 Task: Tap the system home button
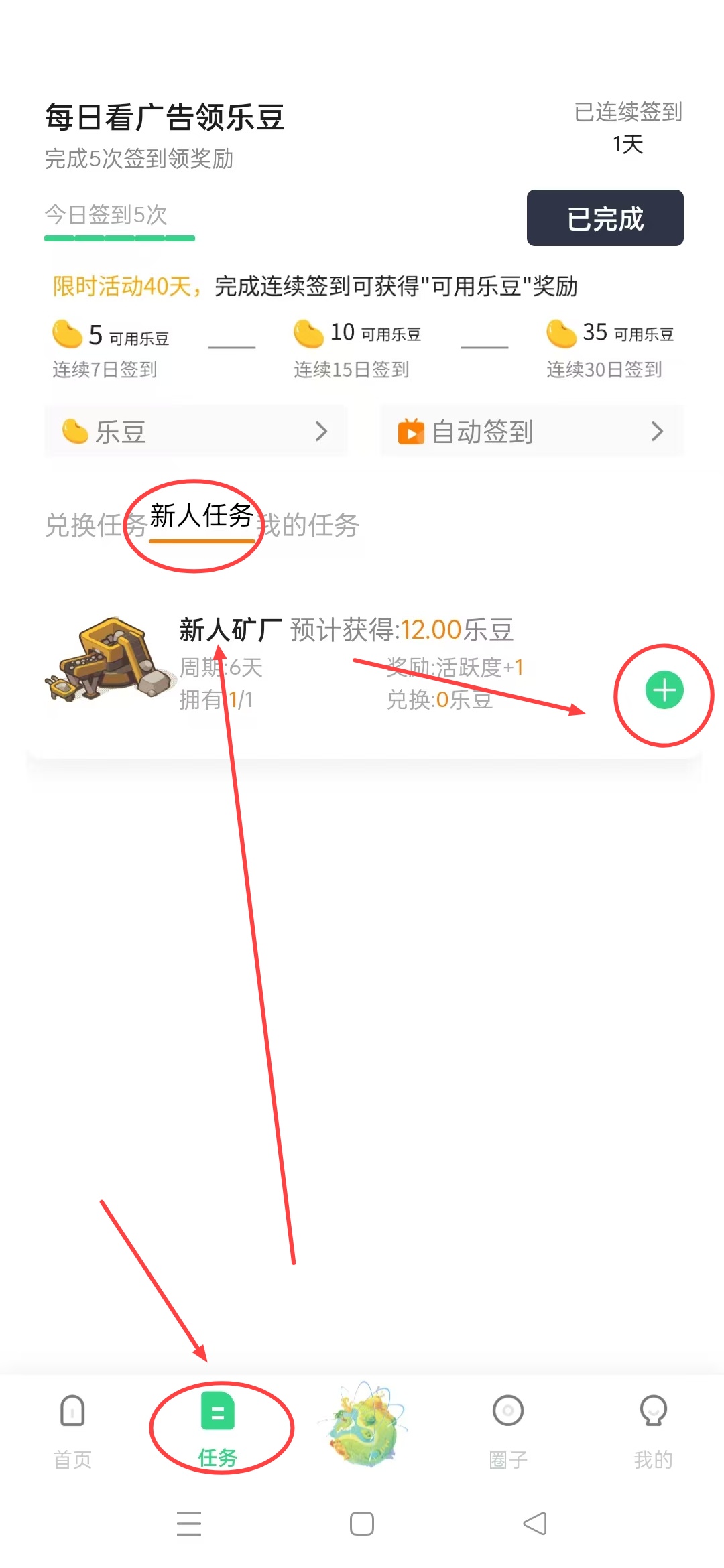click(362, 1523)
